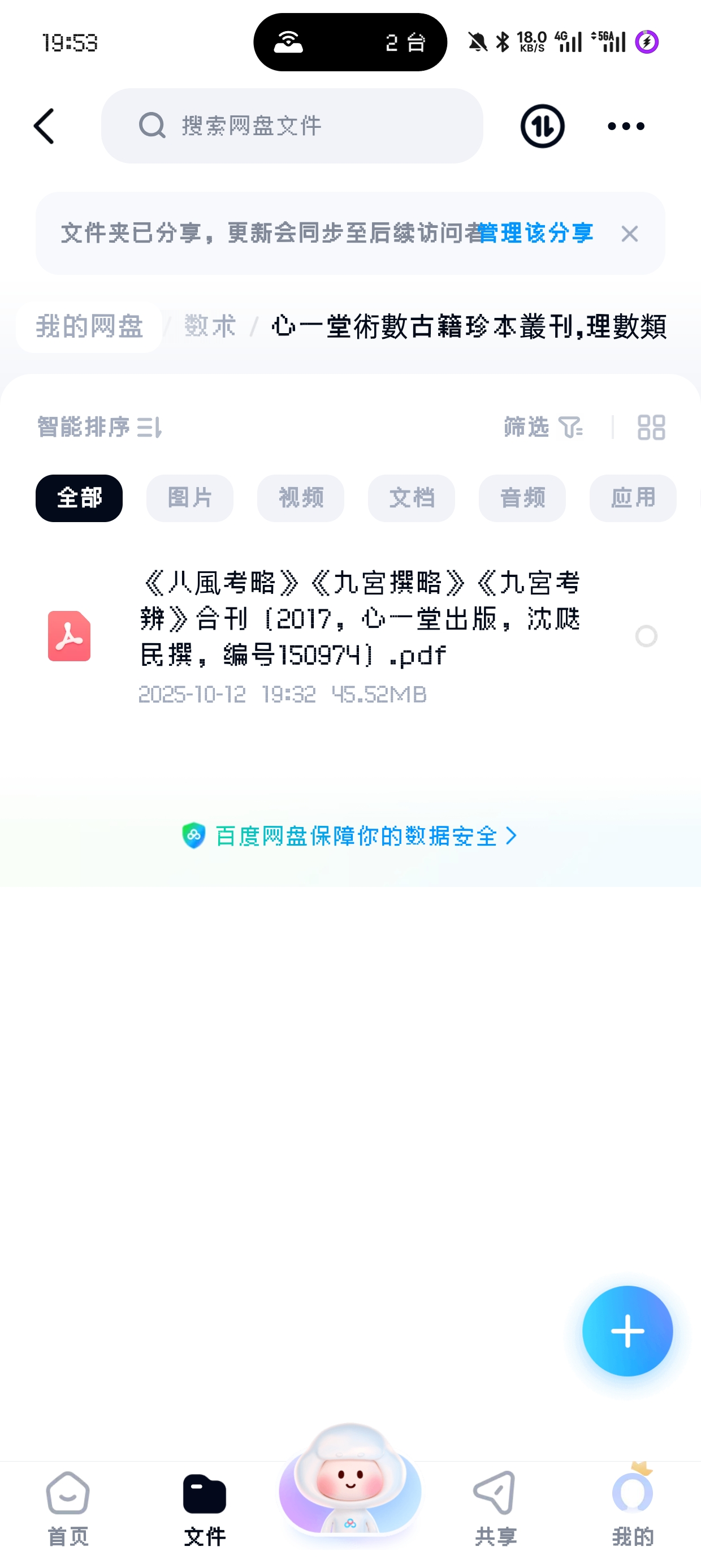Screen dimensions: 701x1568
Task: Open the transfer list icon
Action: (x=542, y=126)
